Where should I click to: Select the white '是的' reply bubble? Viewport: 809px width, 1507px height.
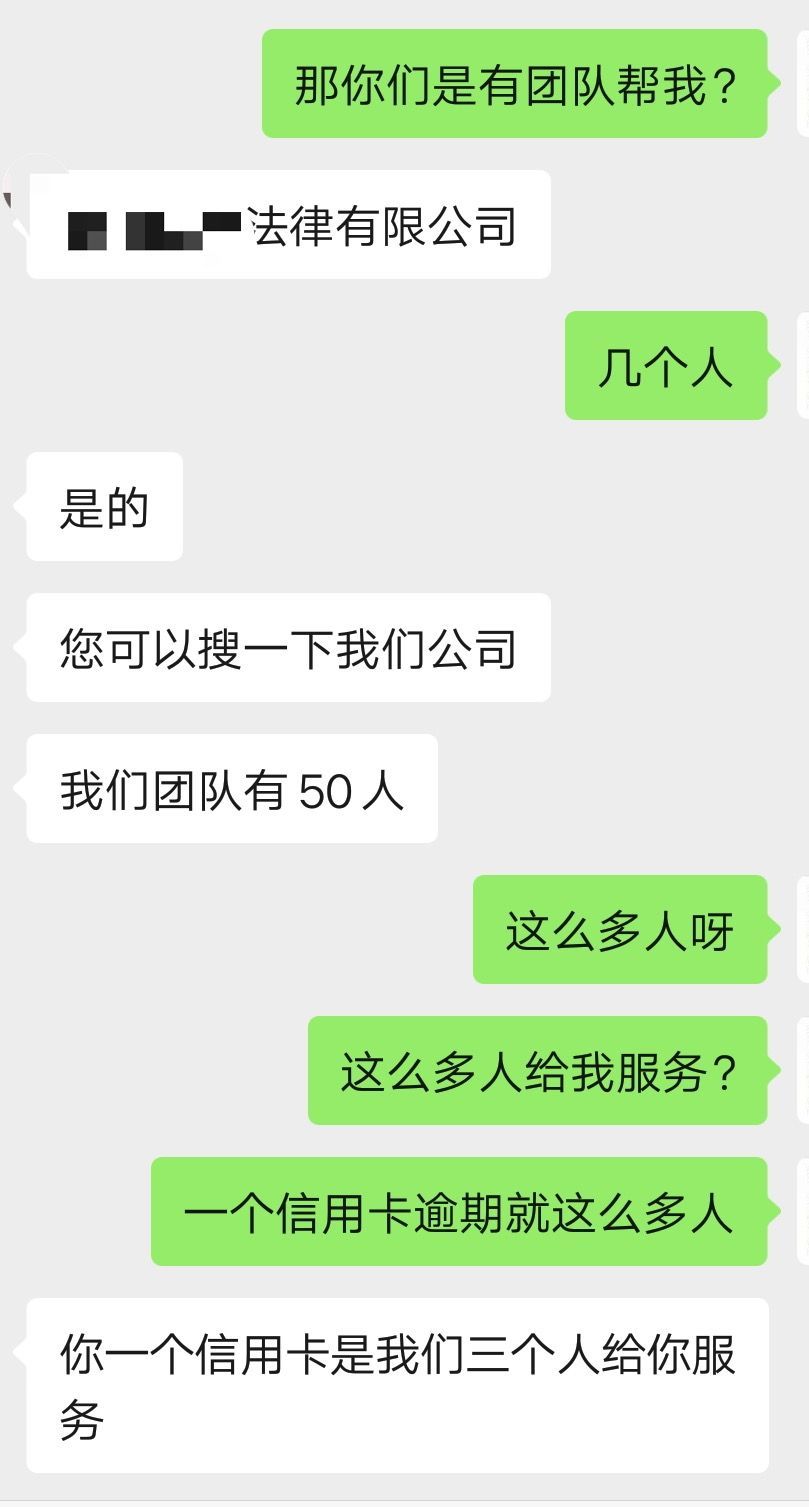[104, 508]
